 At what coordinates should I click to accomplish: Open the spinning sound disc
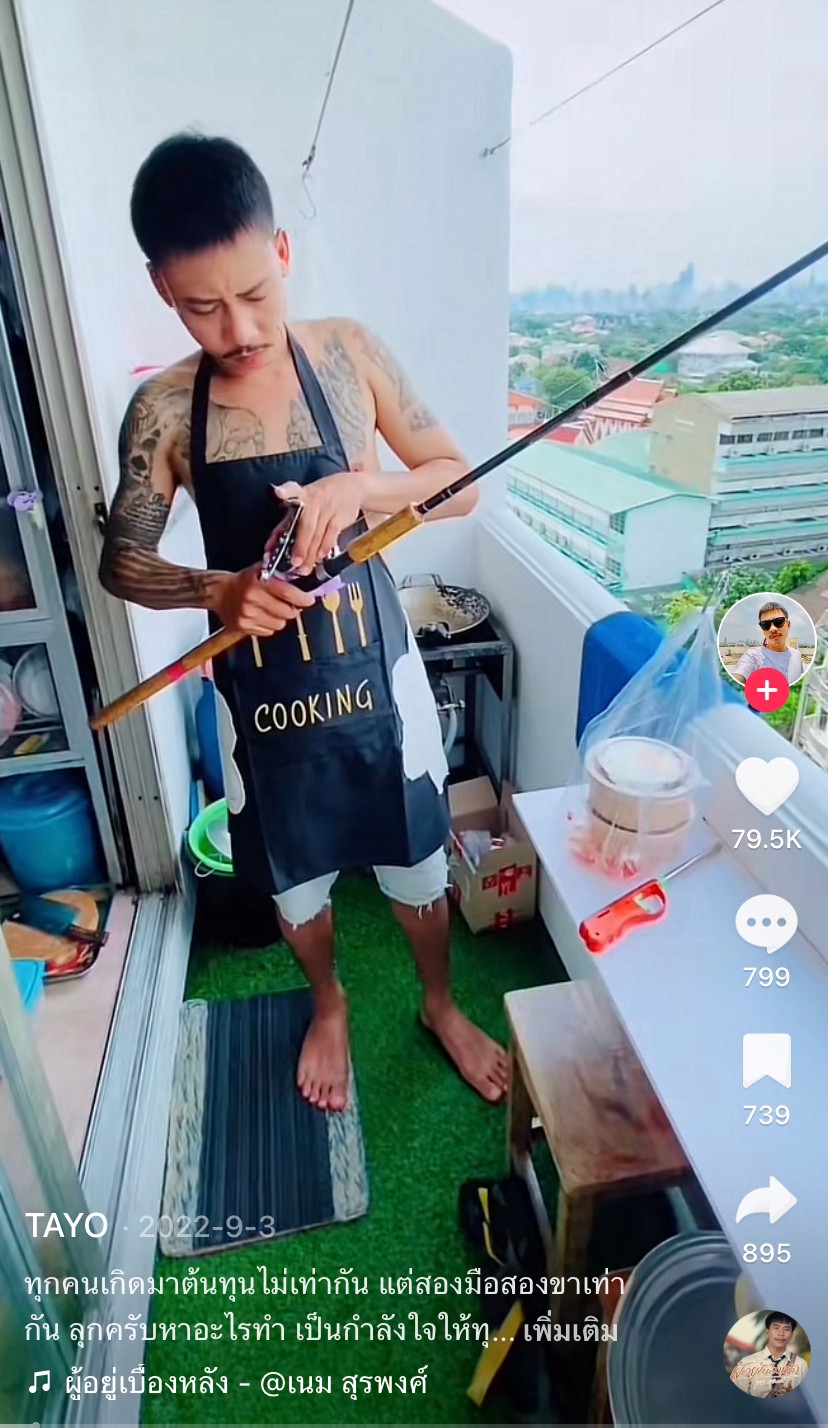point(767,1353)
